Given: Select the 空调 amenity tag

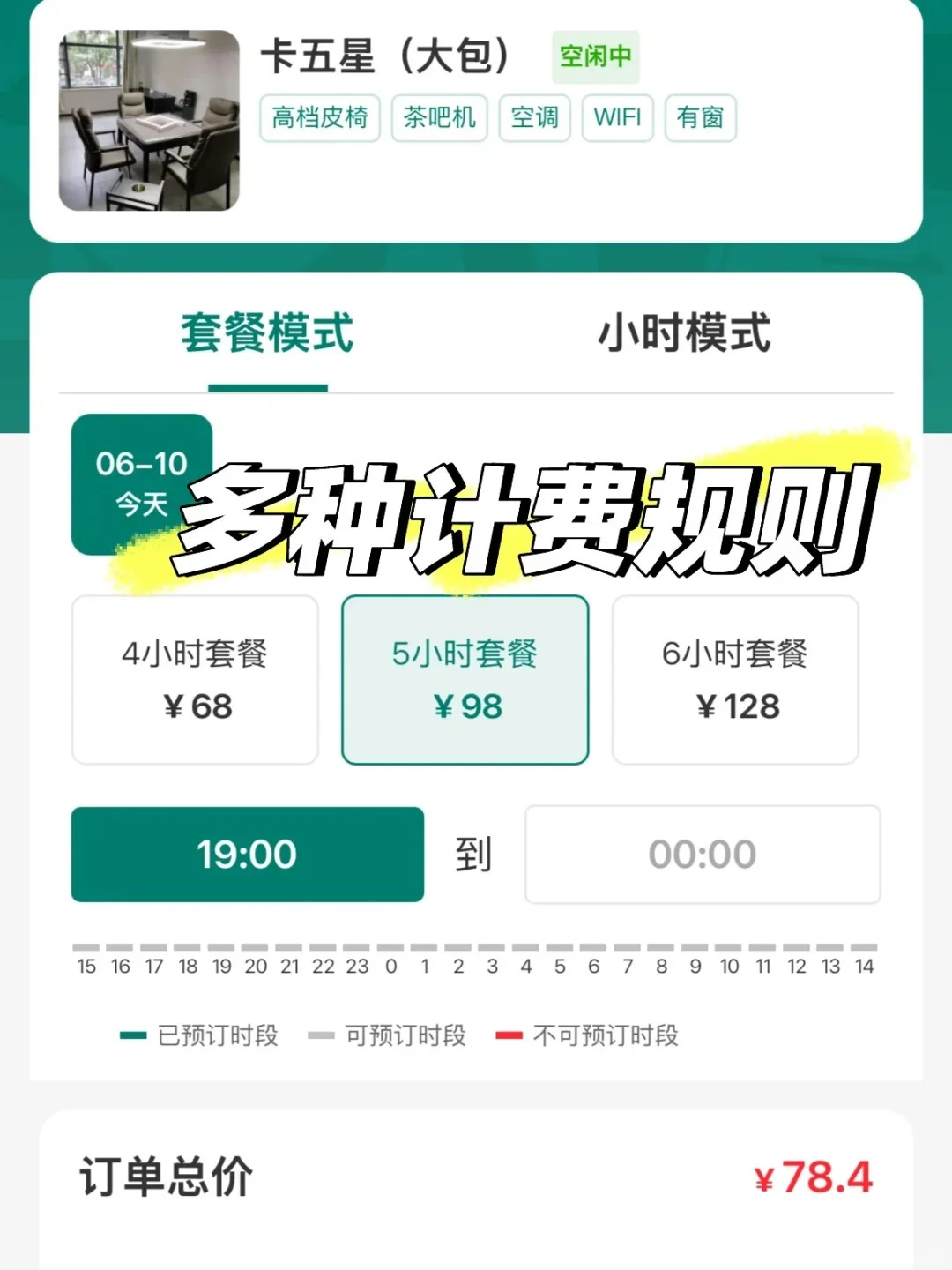Looking at the screenshot, I should (536, 118).
